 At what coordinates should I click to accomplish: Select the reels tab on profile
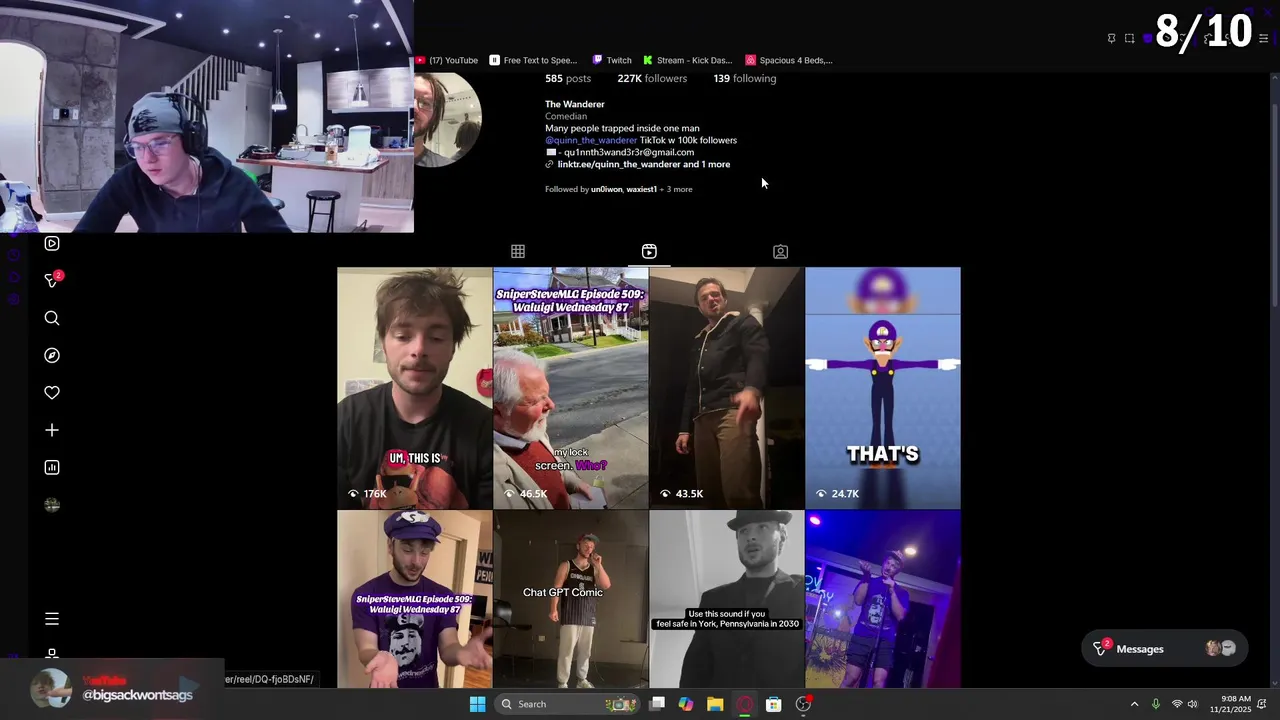pyautogui.click(x=649, y=252)
